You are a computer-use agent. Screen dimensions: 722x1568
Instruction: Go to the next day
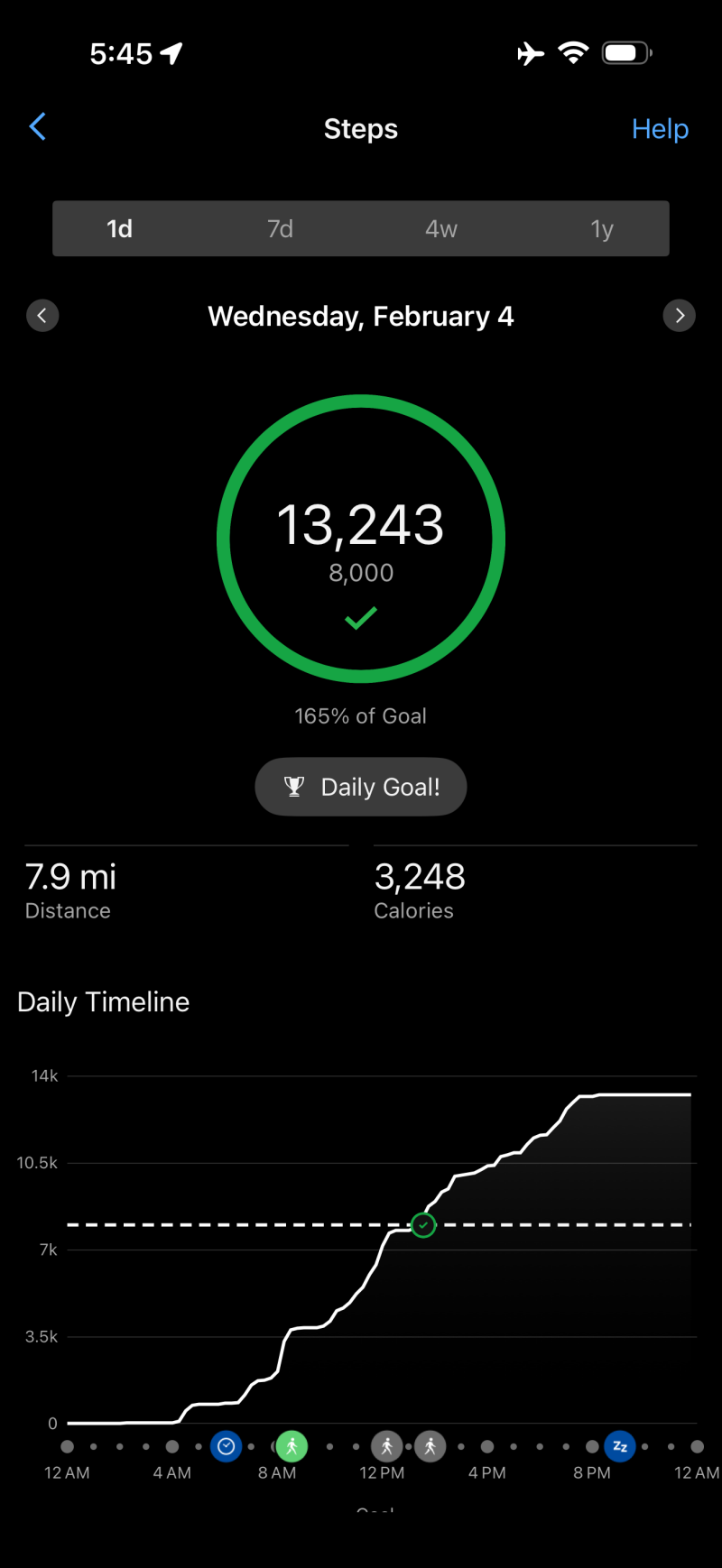click(679, 316)
